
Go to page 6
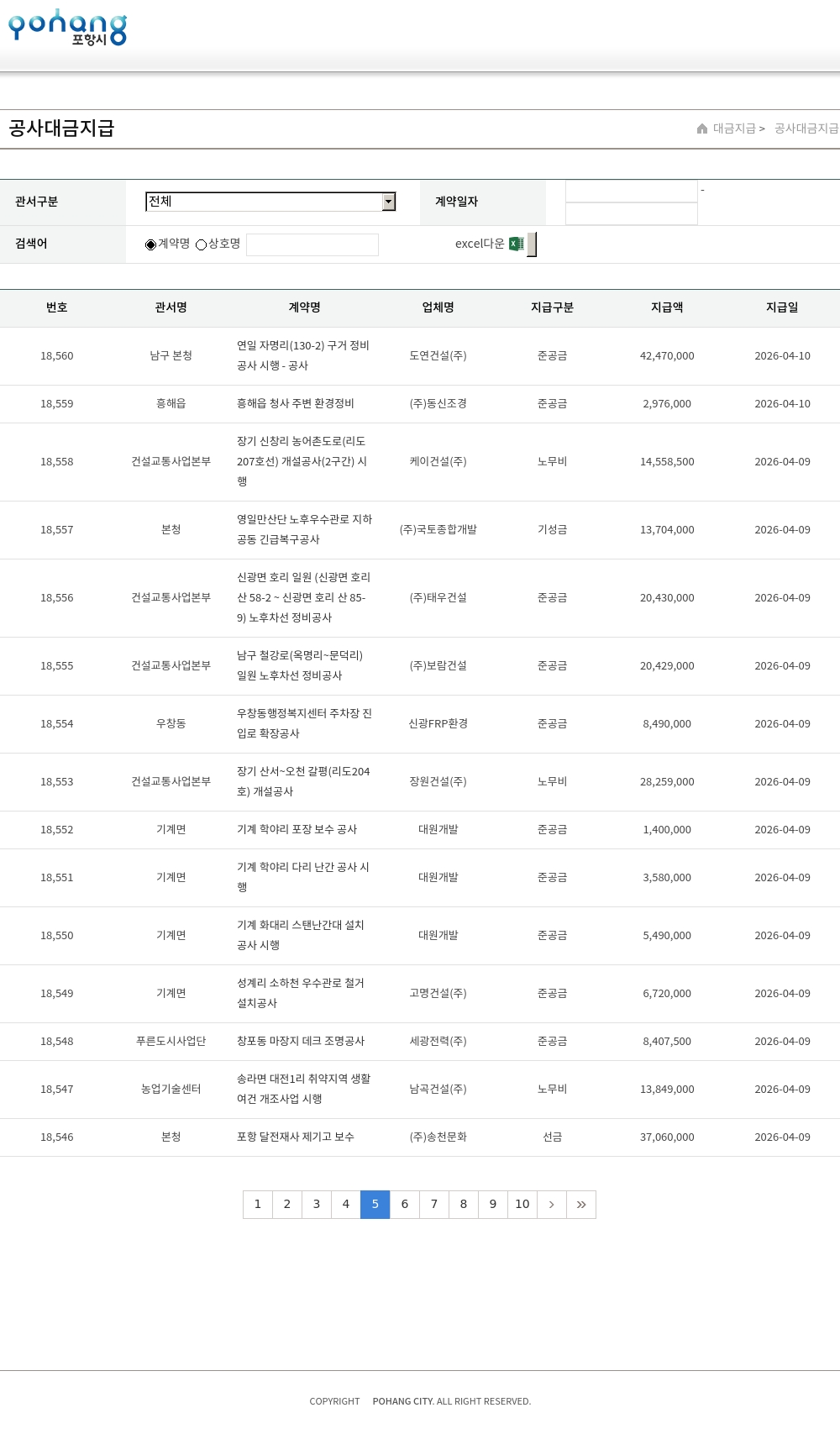click(x=405, y=1204)
